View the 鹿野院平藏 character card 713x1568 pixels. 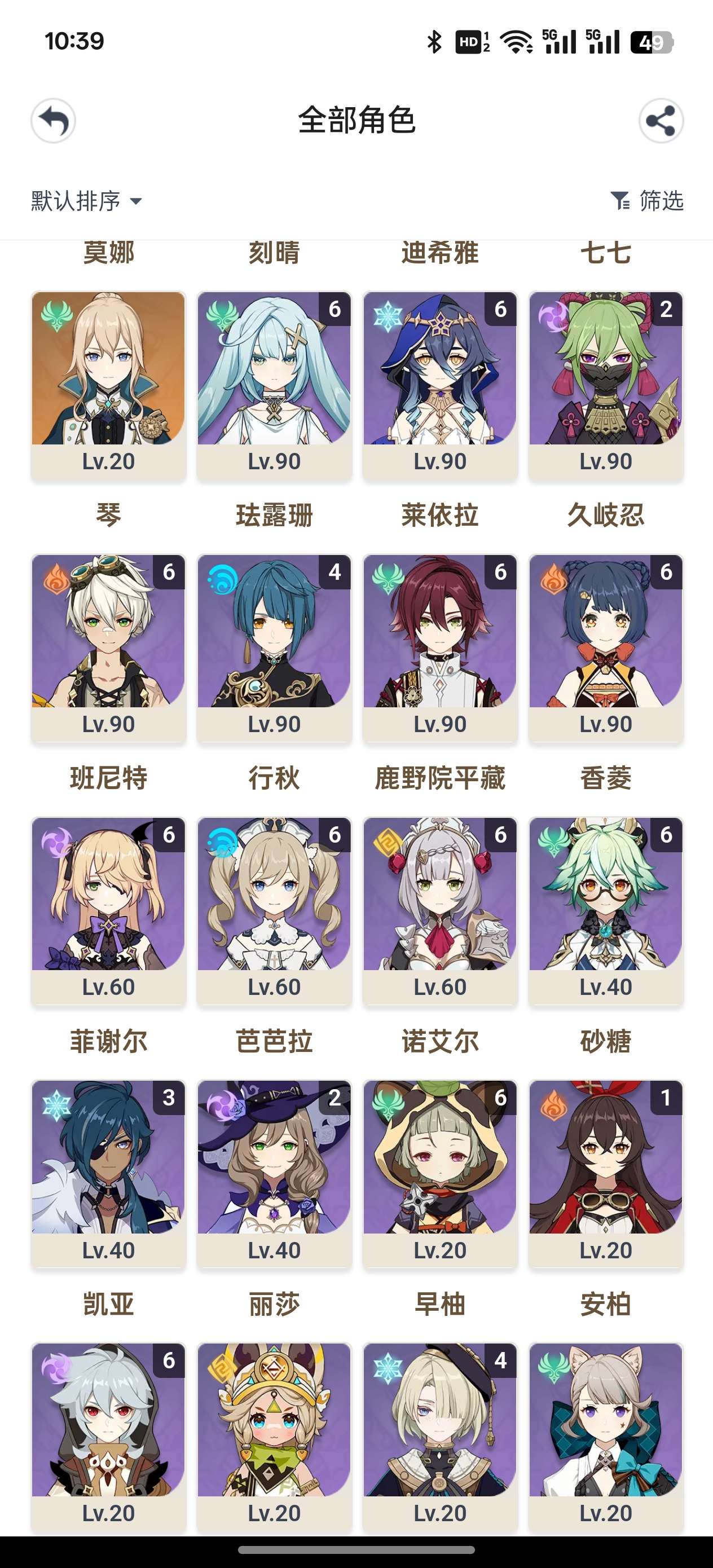439,649
